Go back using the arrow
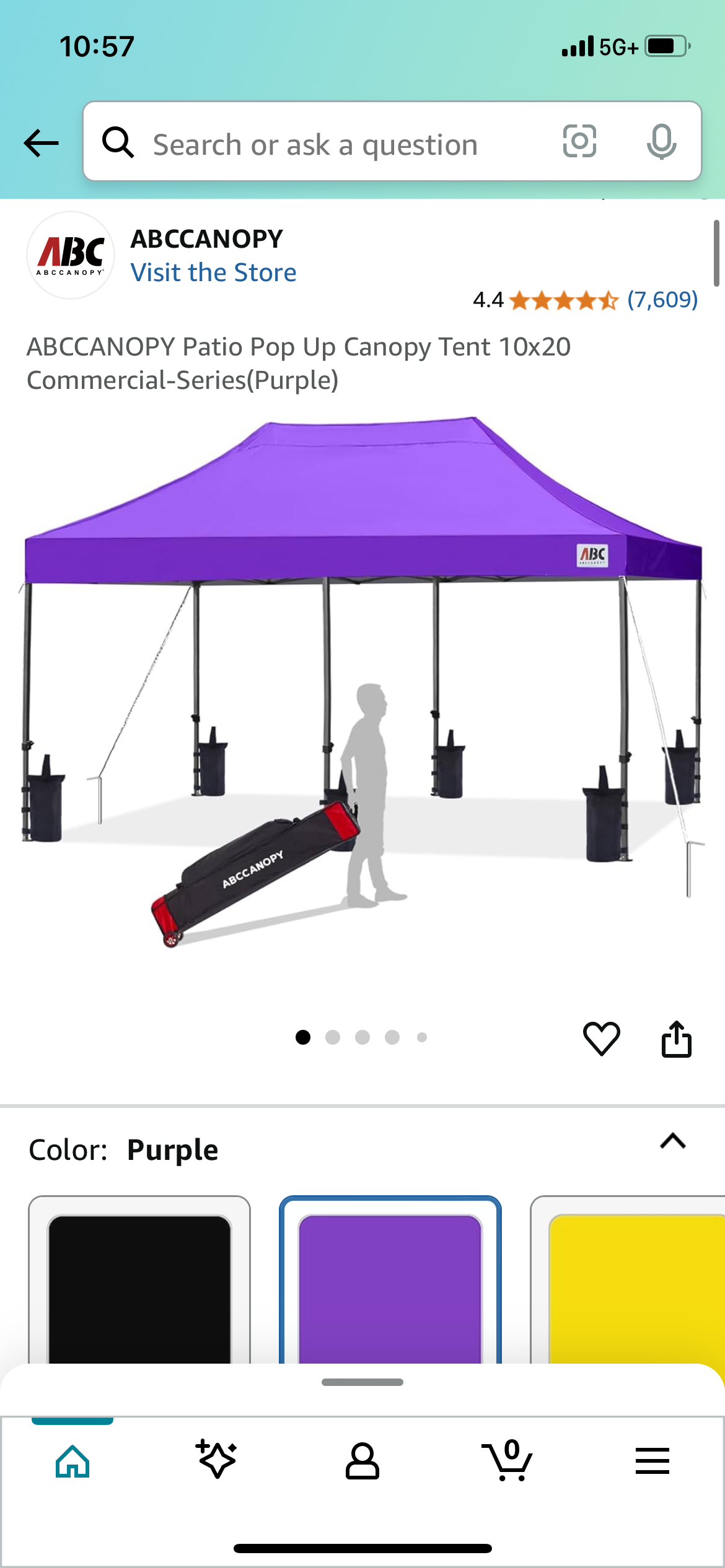Image resolution: width=725 pixels, height=1568 pixels. click(41, 143)
